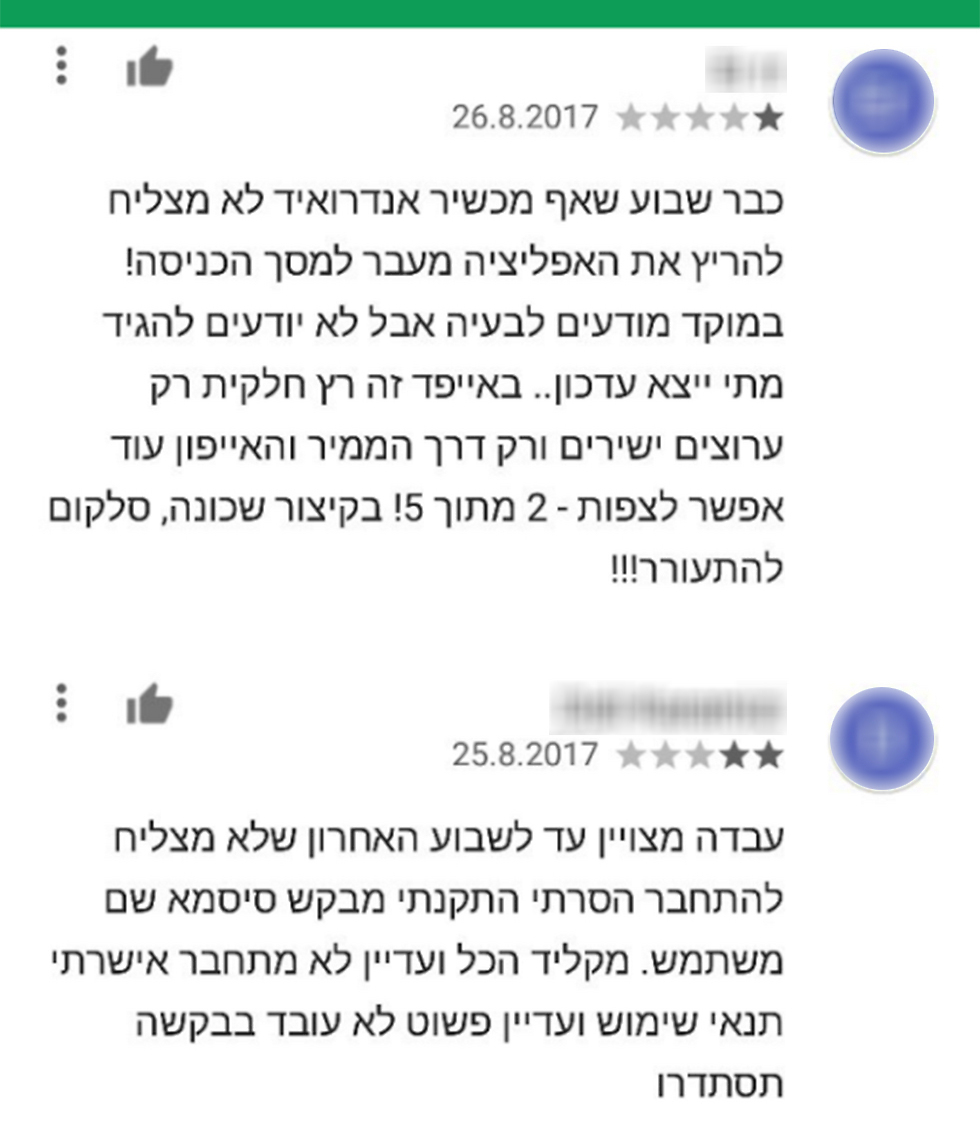
Task: Like the review dated 25.8.2017
Action: point(149,705)
